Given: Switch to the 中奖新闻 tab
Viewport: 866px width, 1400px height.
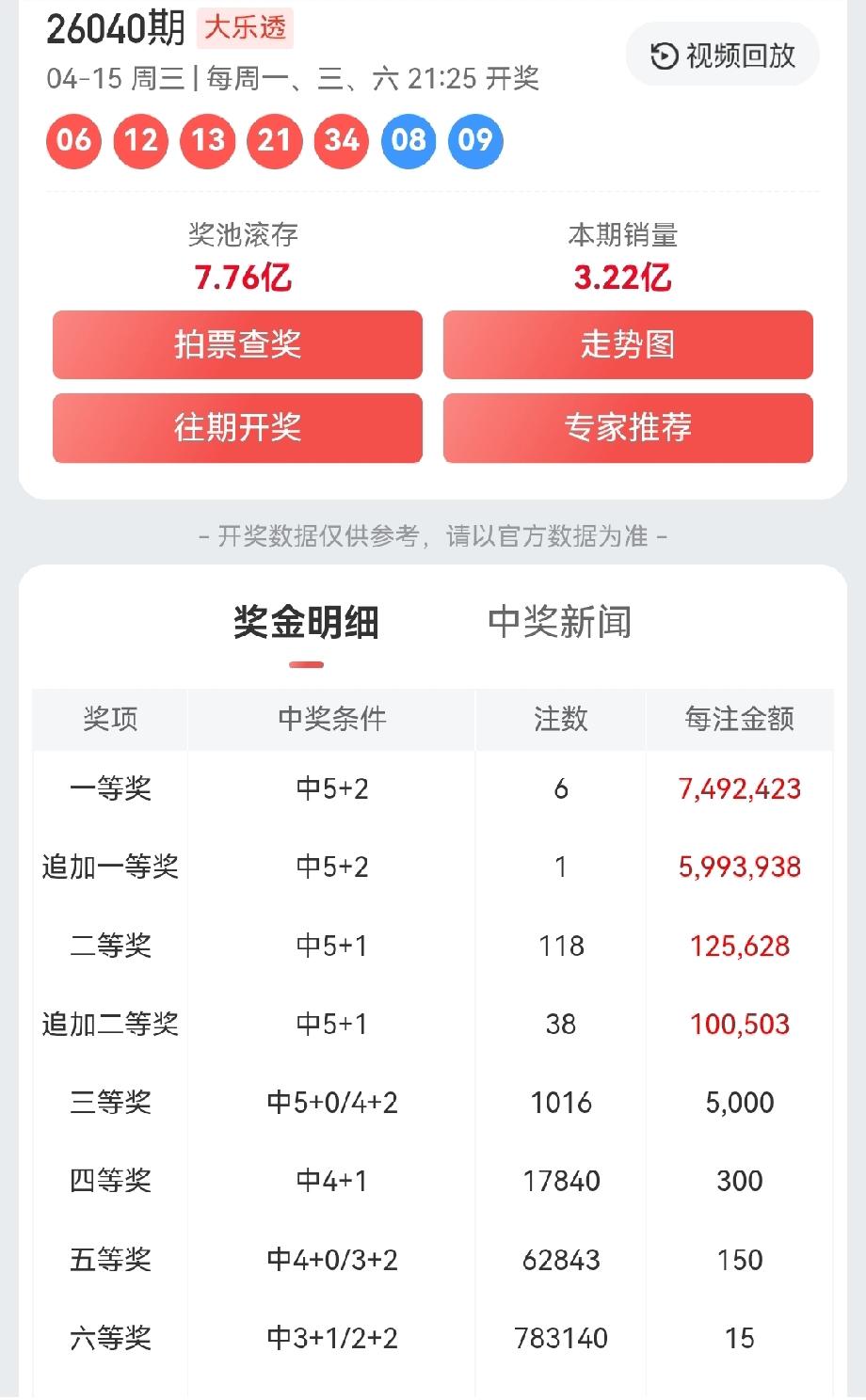Looking at the screenshot, I should coord(560,623).
